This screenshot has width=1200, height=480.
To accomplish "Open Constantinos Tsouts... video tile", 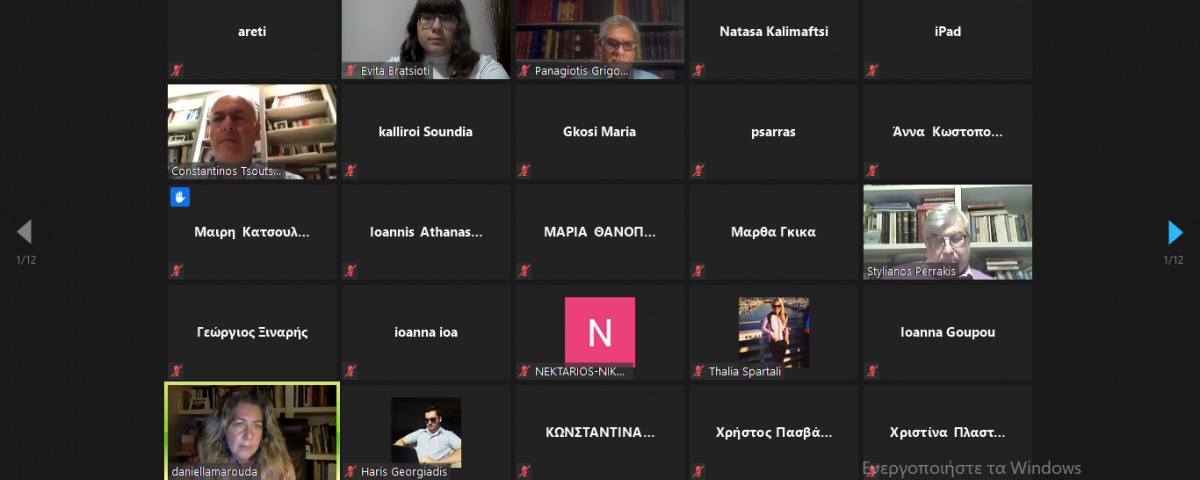I will point(252,132).
